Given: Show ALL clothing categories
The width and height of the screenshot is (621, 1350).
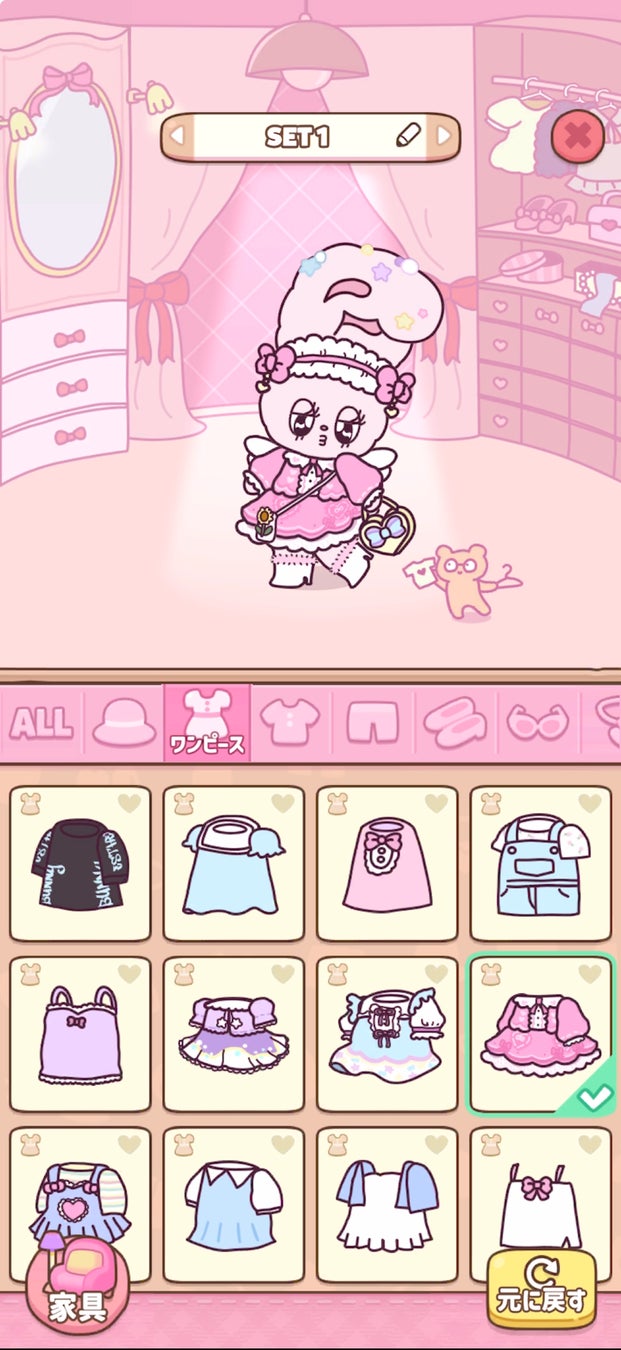Looking at the screenshot, I should tap(41, 721).
